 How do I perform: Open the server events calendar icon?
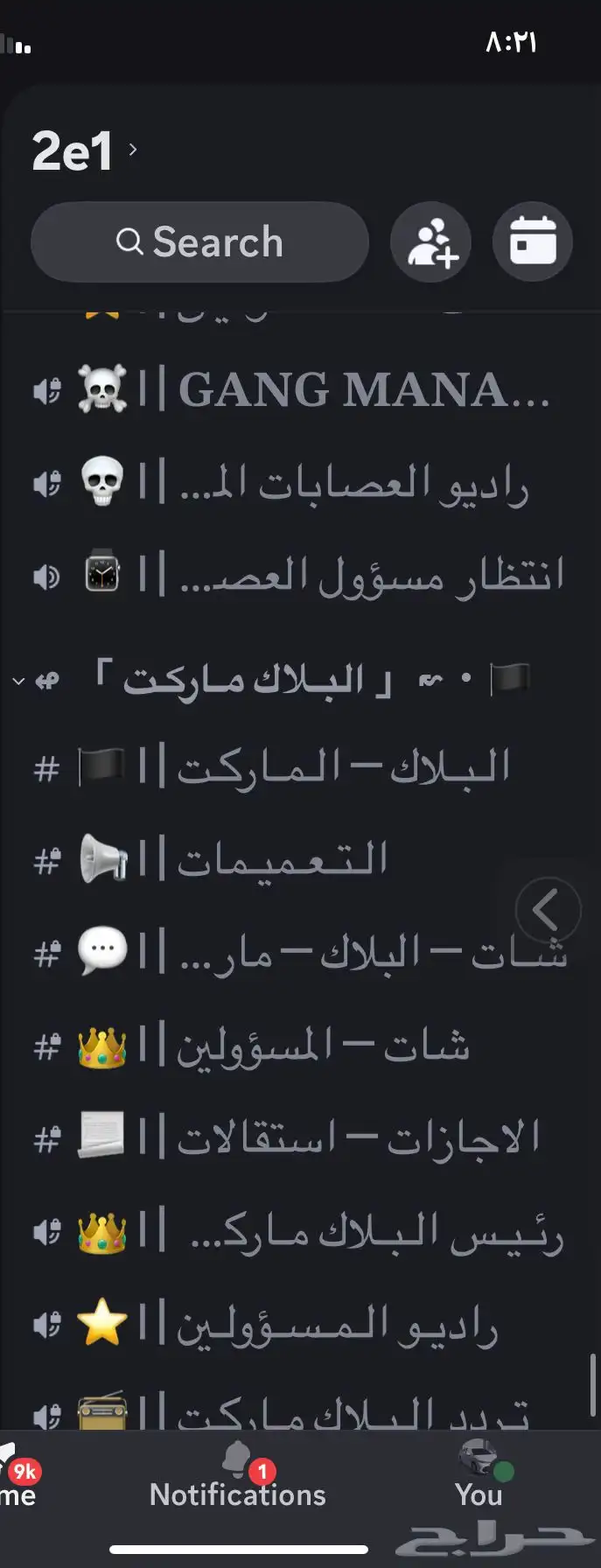pyautogui.click(x=533, y=242)
